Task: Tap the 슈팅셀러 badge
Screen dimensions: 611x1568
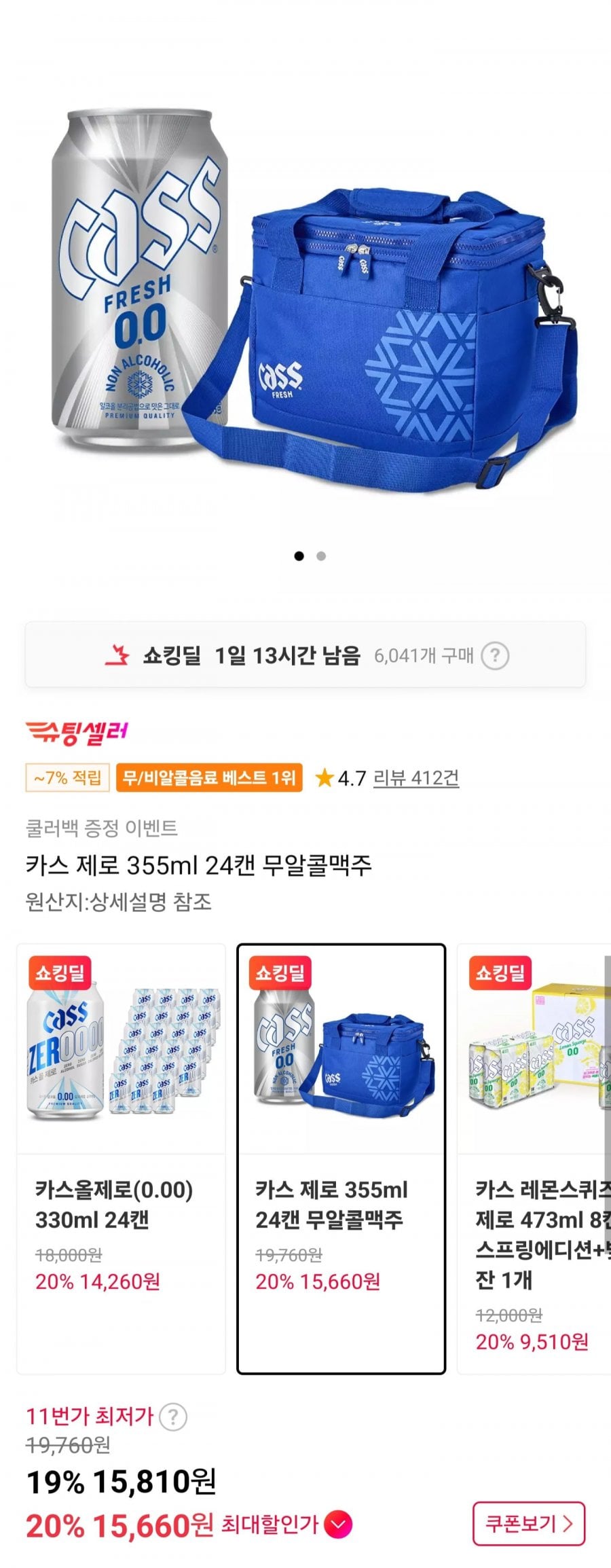Action: pos(77,733)
